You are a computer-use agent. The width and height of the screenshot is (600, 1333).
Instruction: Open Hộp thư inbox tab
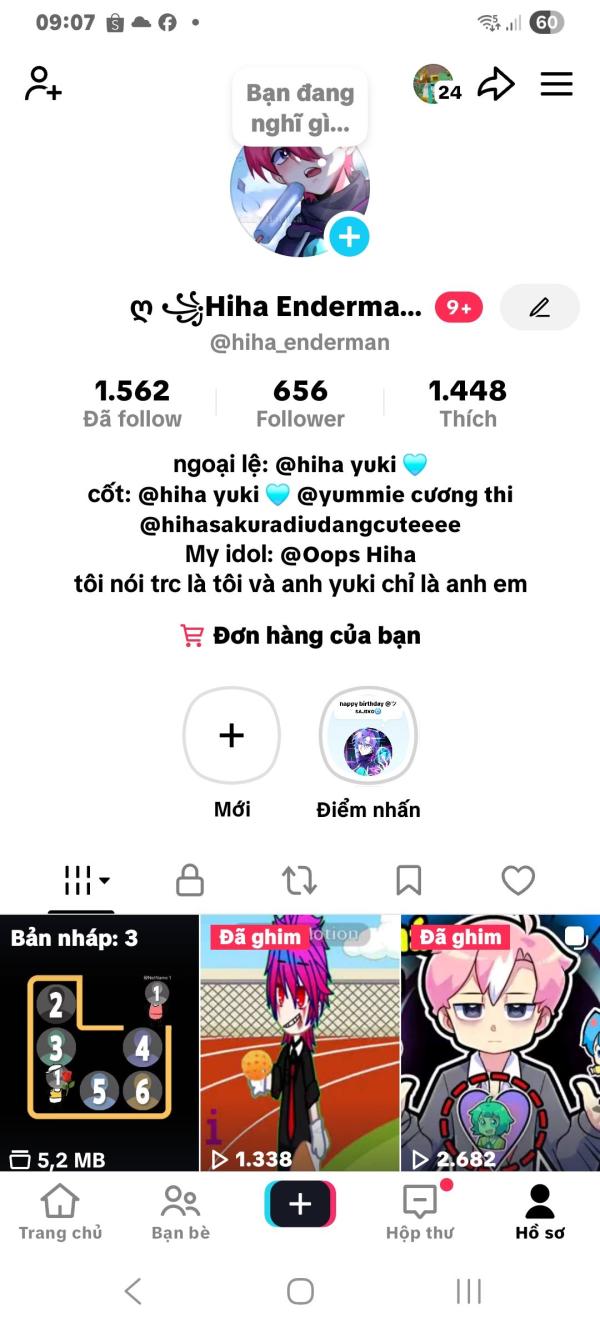[420, 1212]
